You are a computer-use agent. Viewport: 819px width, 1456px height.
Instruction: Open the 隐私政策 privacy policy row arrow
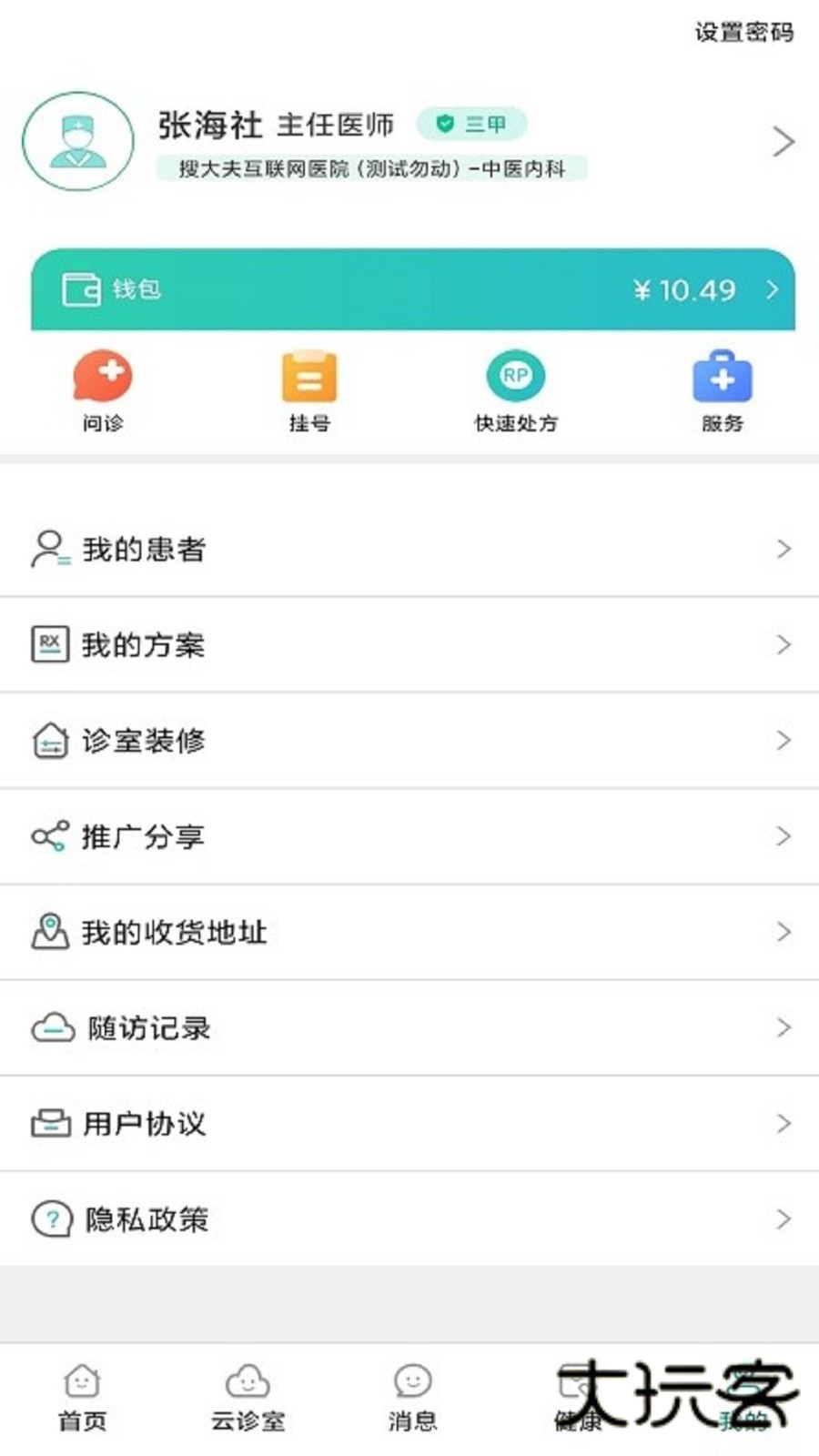coord(784,1218)
